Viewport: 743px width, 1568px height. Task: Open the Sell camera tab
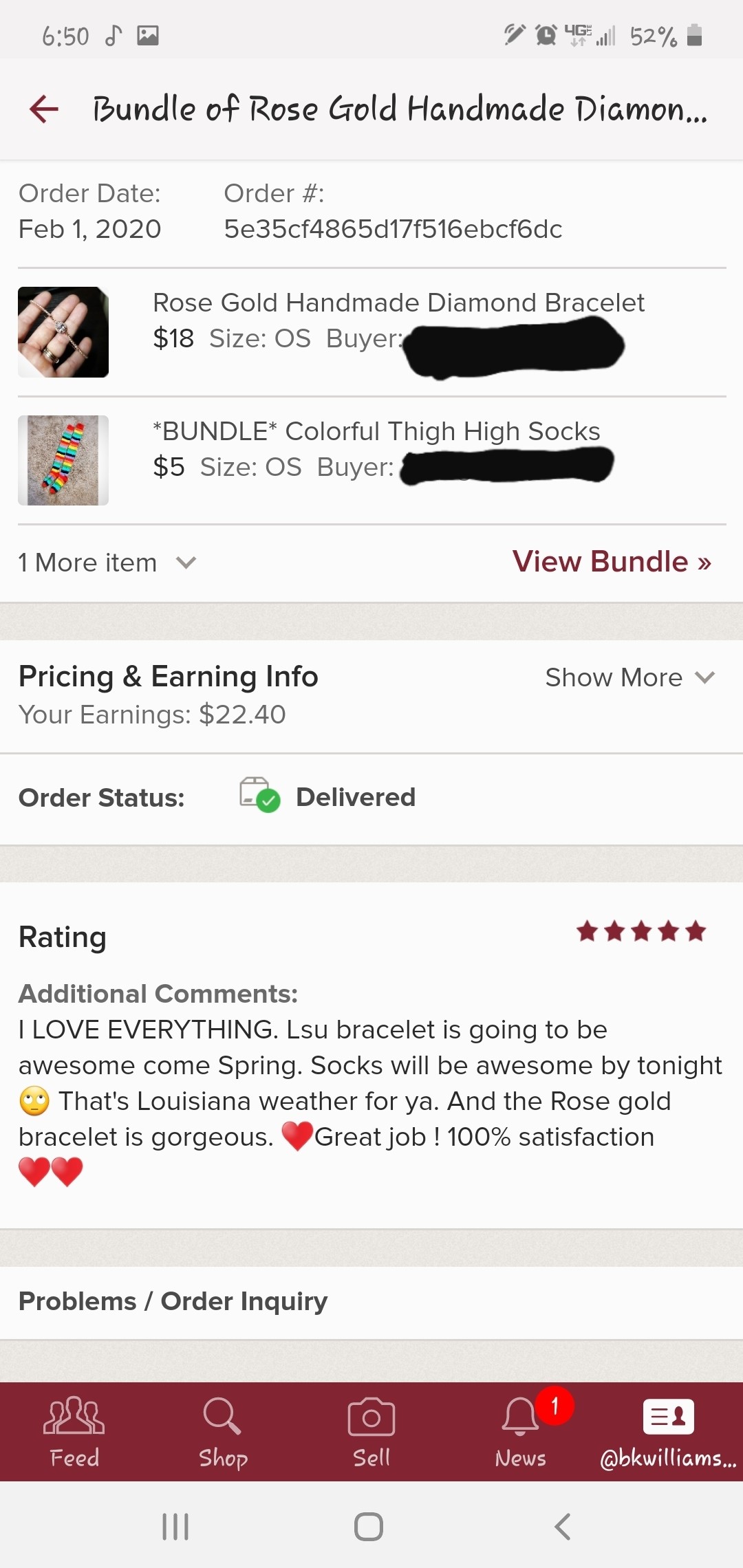(x=371, y=1433)
